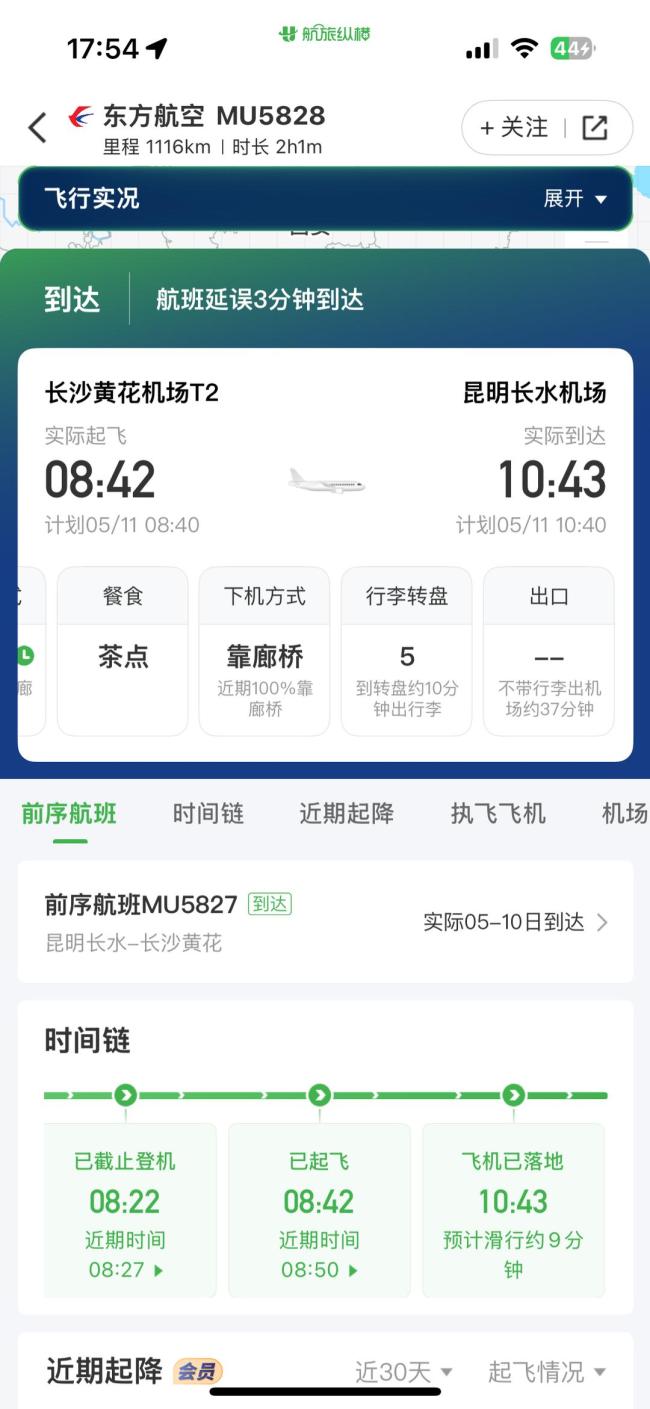This screenshot has width=650, height=1409.
Task: Switch to the 近期起降 tab
Action: click(346, 813)
